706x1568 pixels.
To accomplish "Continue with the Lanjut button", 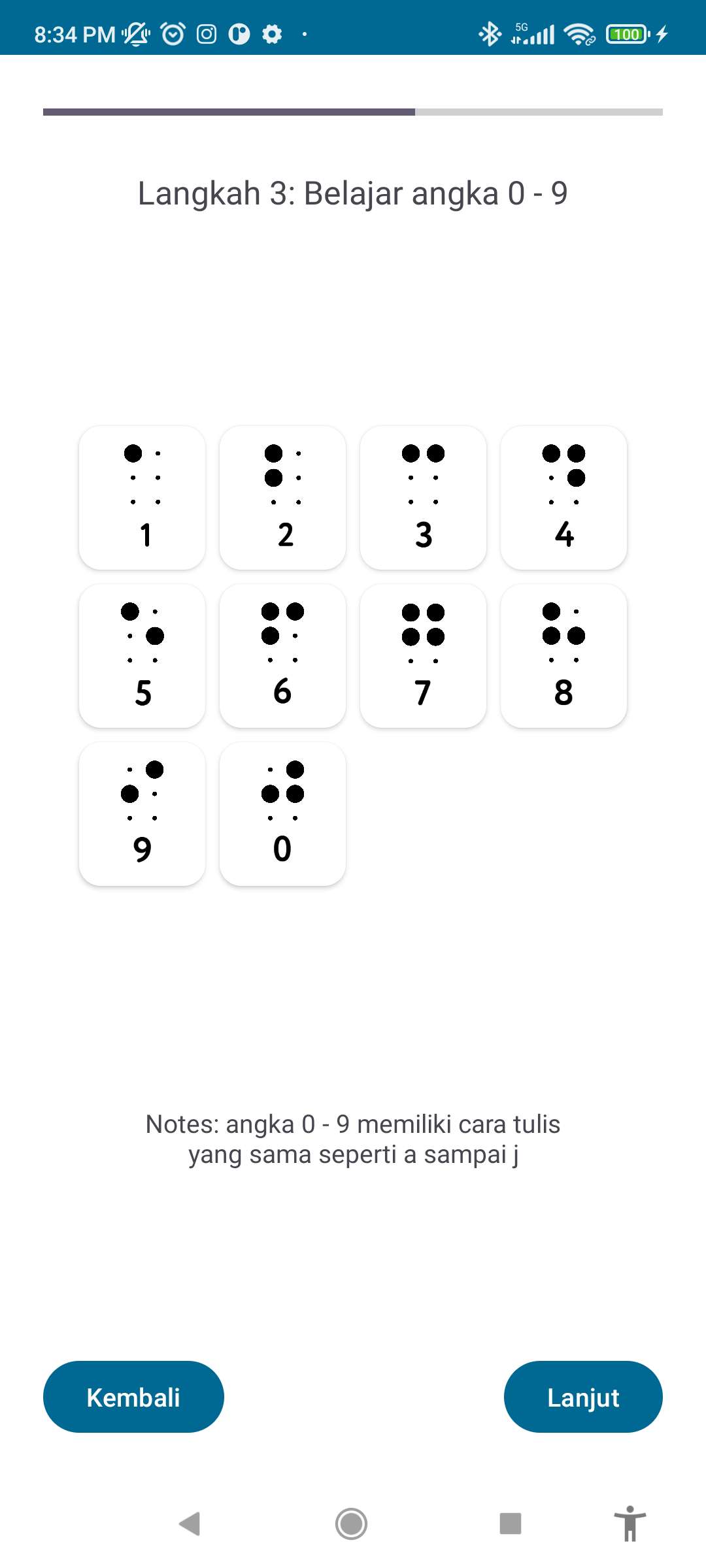I will (x=583, y=1397).
